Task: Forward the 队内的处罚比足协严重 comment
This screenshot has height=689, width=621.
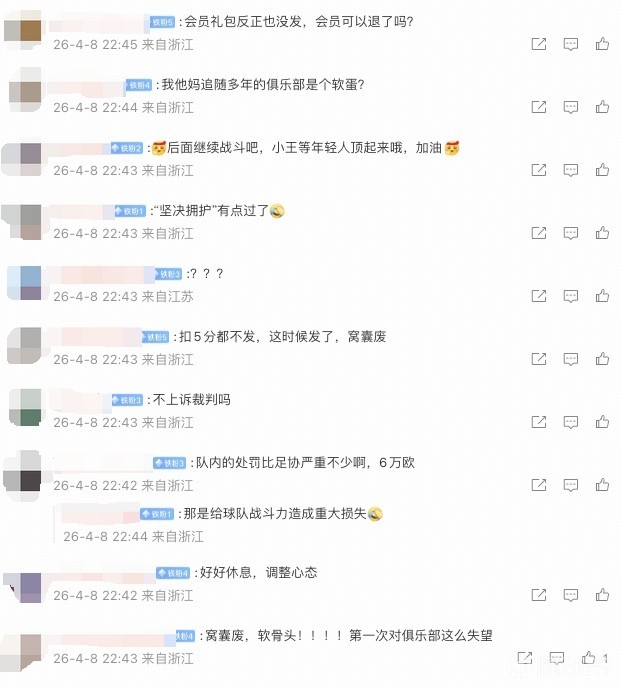Action: [x=539, y=485]
